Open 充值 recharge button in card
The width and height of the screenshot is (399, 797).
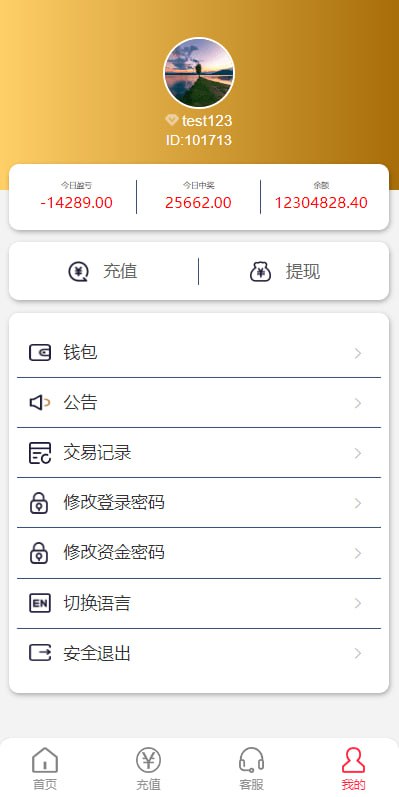click(x=103, y=271)
